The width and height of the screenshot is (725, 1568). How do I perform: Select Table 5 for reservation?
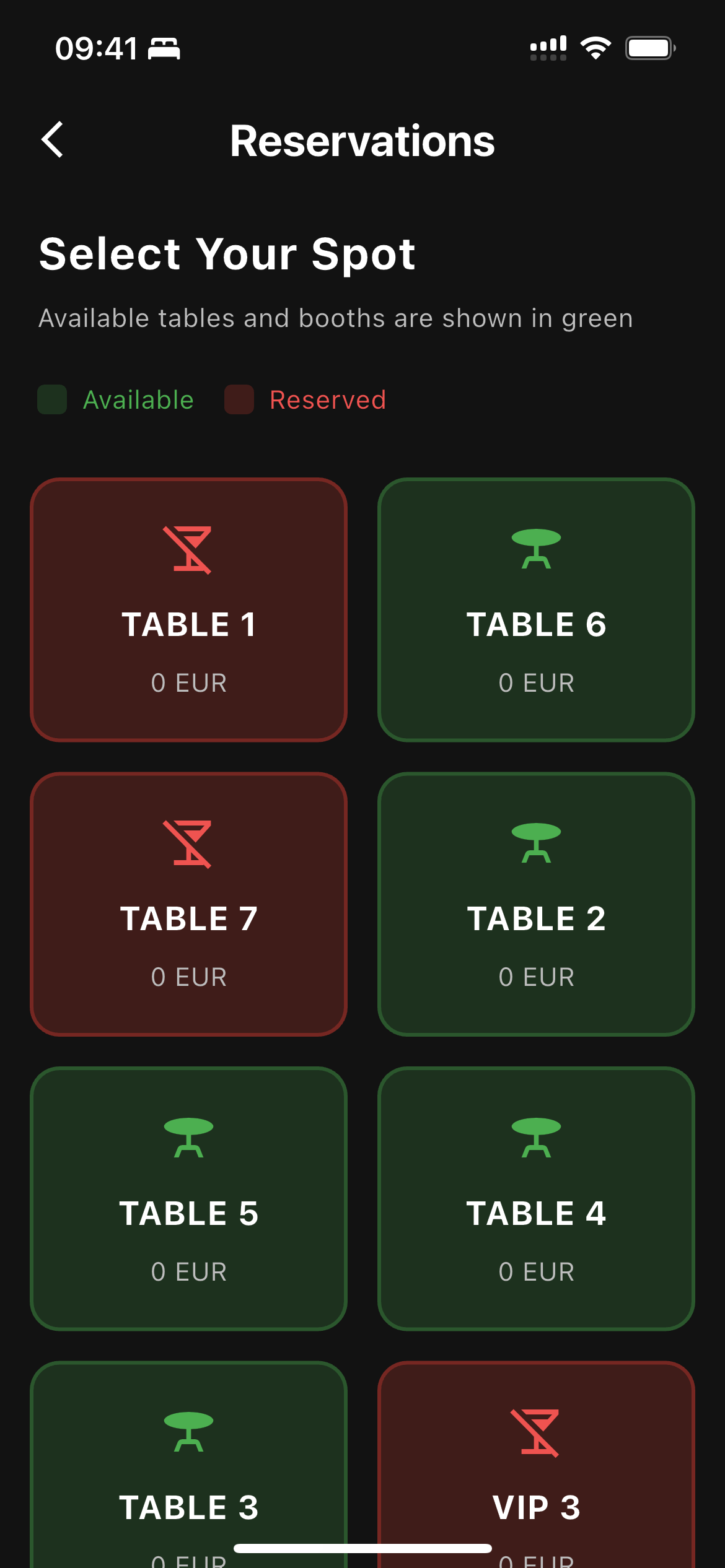188,1198
